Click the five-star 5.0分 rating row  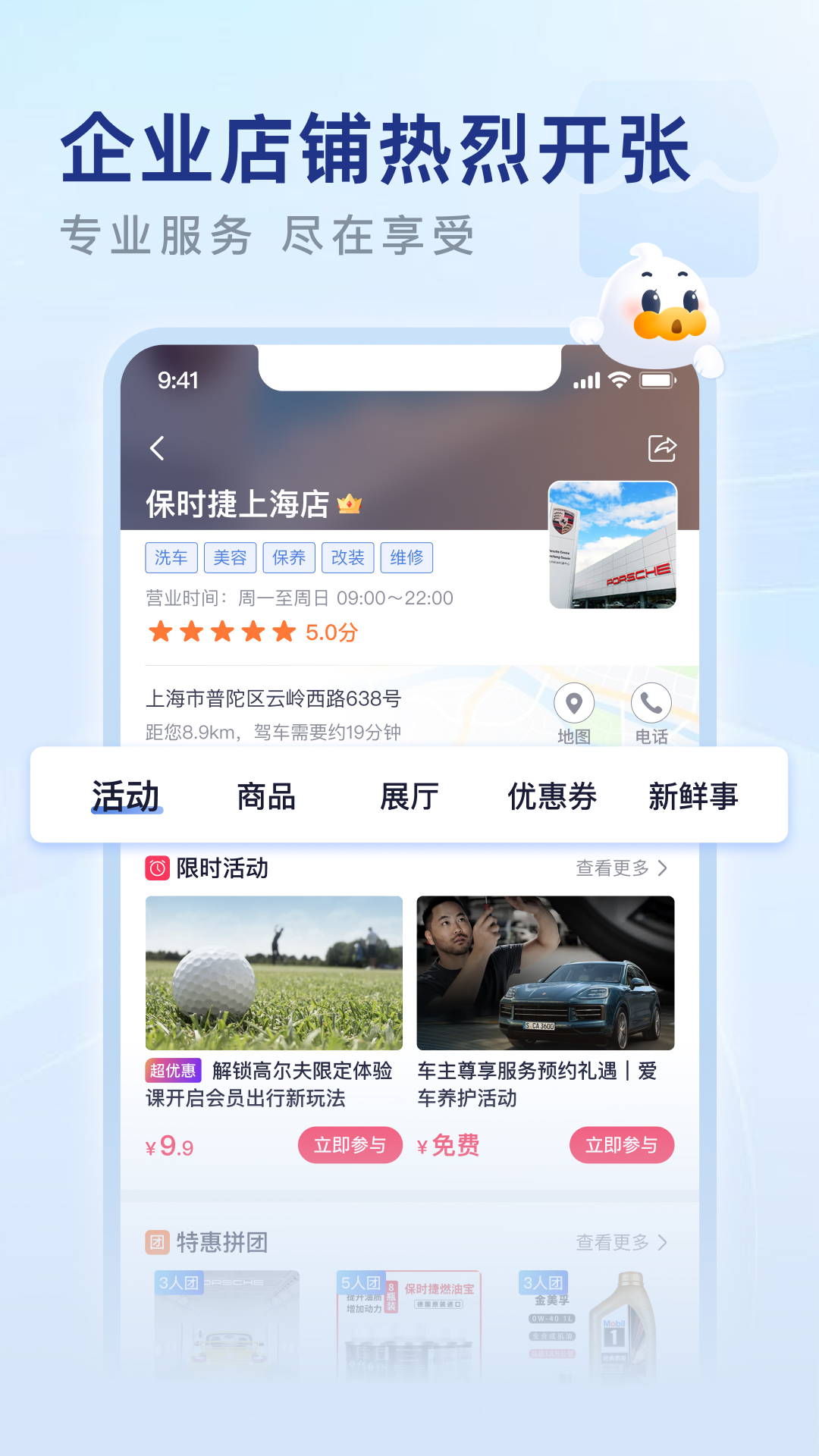[x=250, y=631]
